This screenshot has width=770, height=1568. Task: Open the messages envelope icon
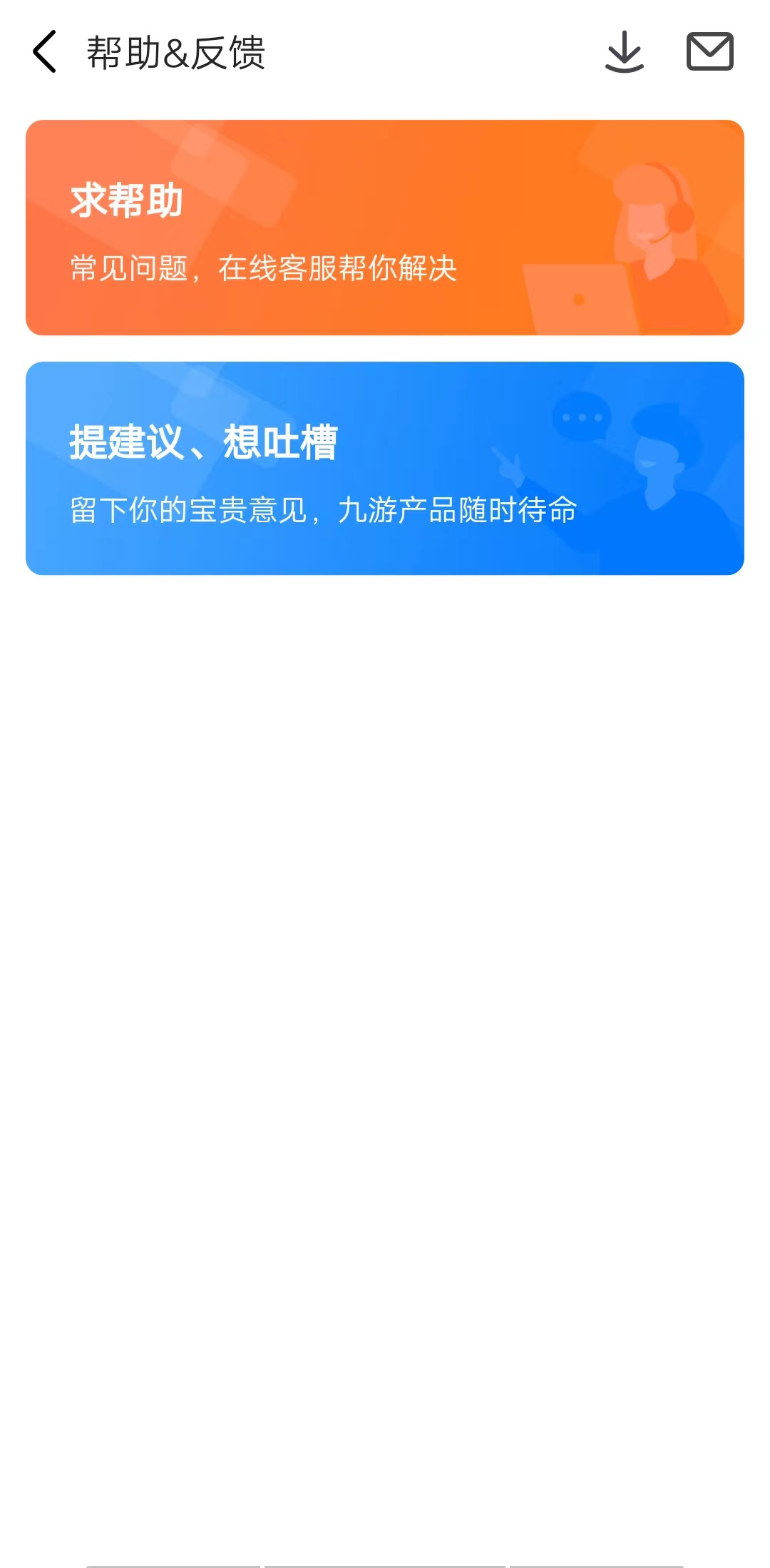(709, 52)
